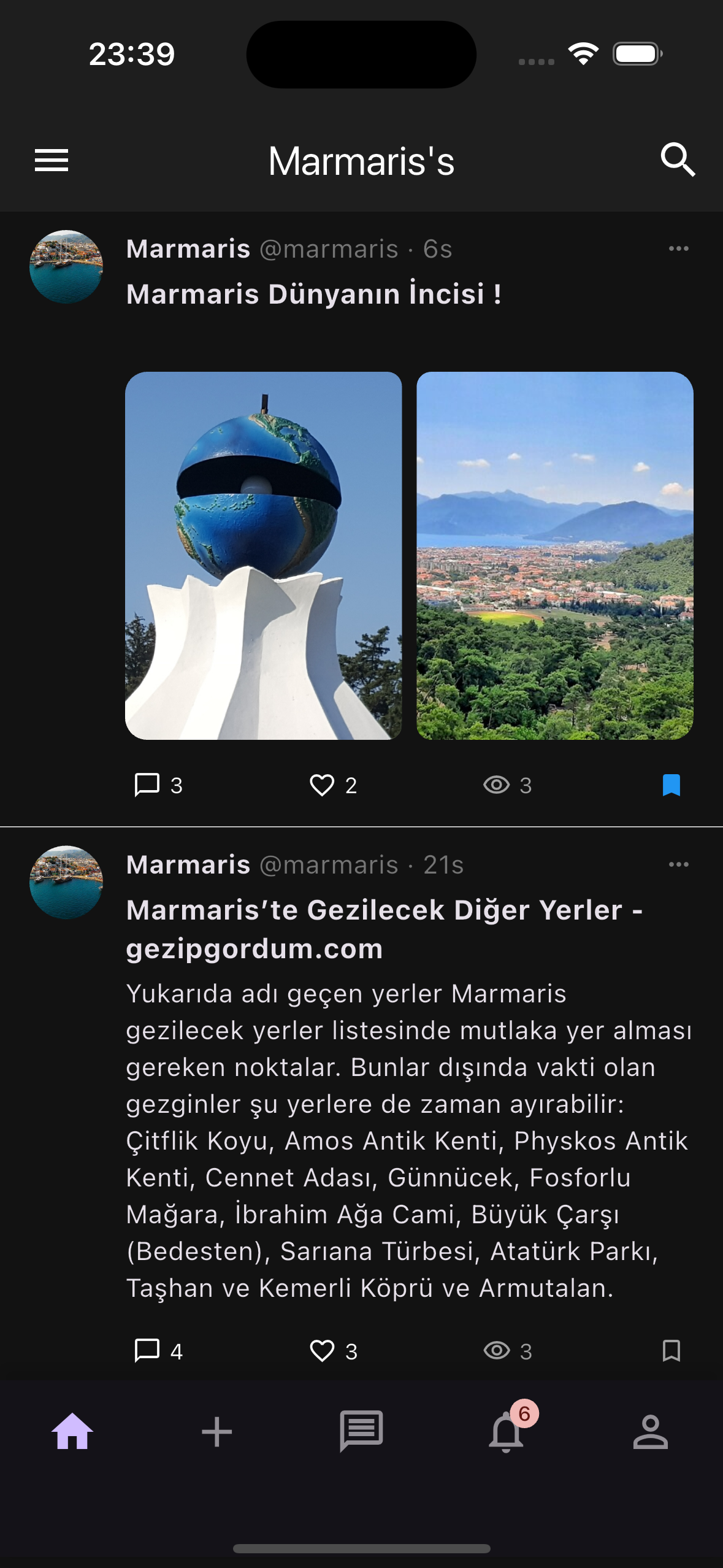Go to the Home tab
This screenshot has height=1568, width=723.
point(72,1432)
